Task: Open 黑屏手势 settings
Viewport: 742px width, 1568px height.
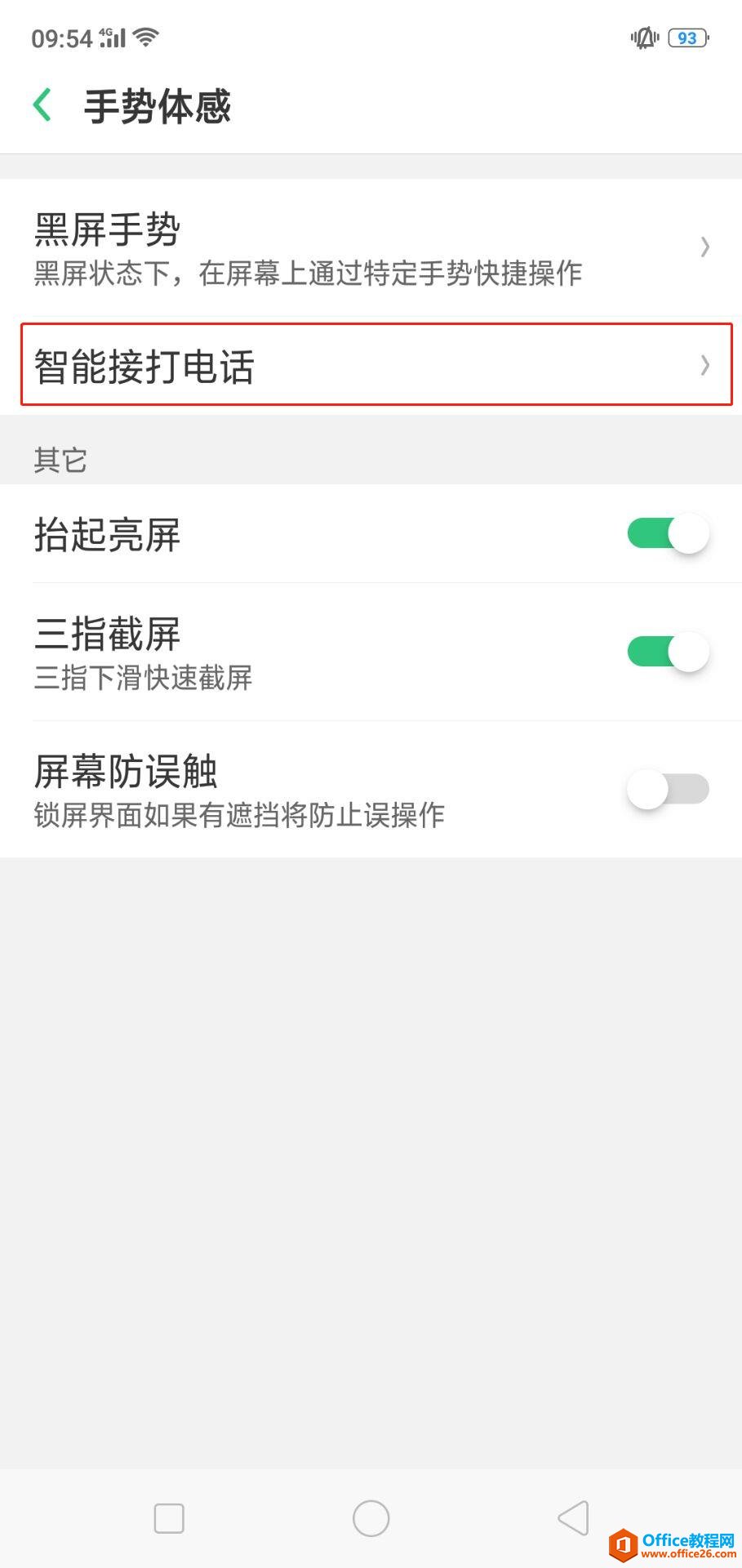Action: point(371,247)
